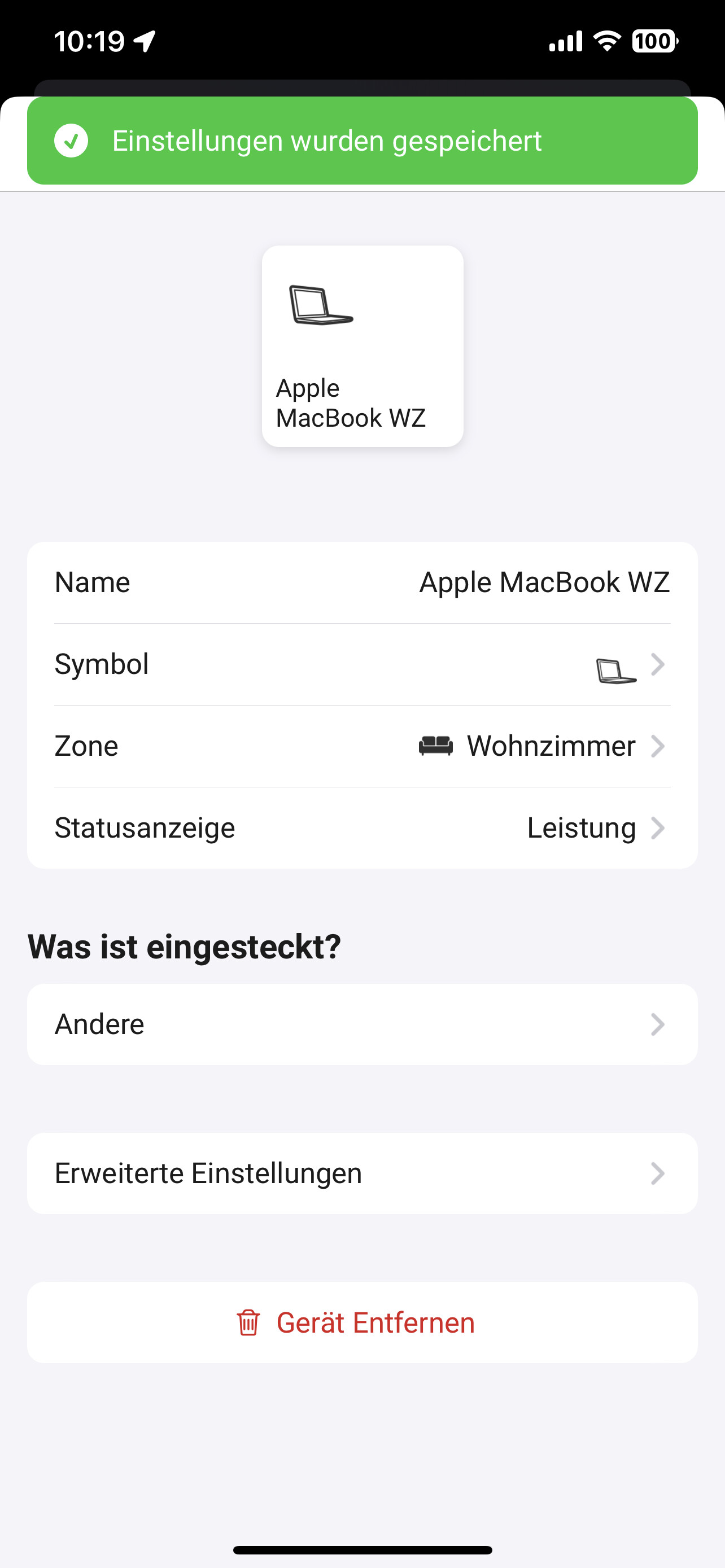Dismiss the Einstellungen wurden gespeichert banner
The image size is (725, 1568).
point(362,141)
